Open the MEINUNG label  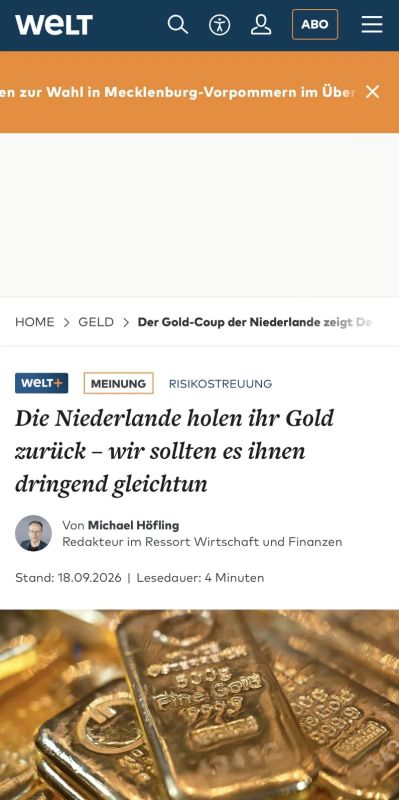click(x=118, y=383)
